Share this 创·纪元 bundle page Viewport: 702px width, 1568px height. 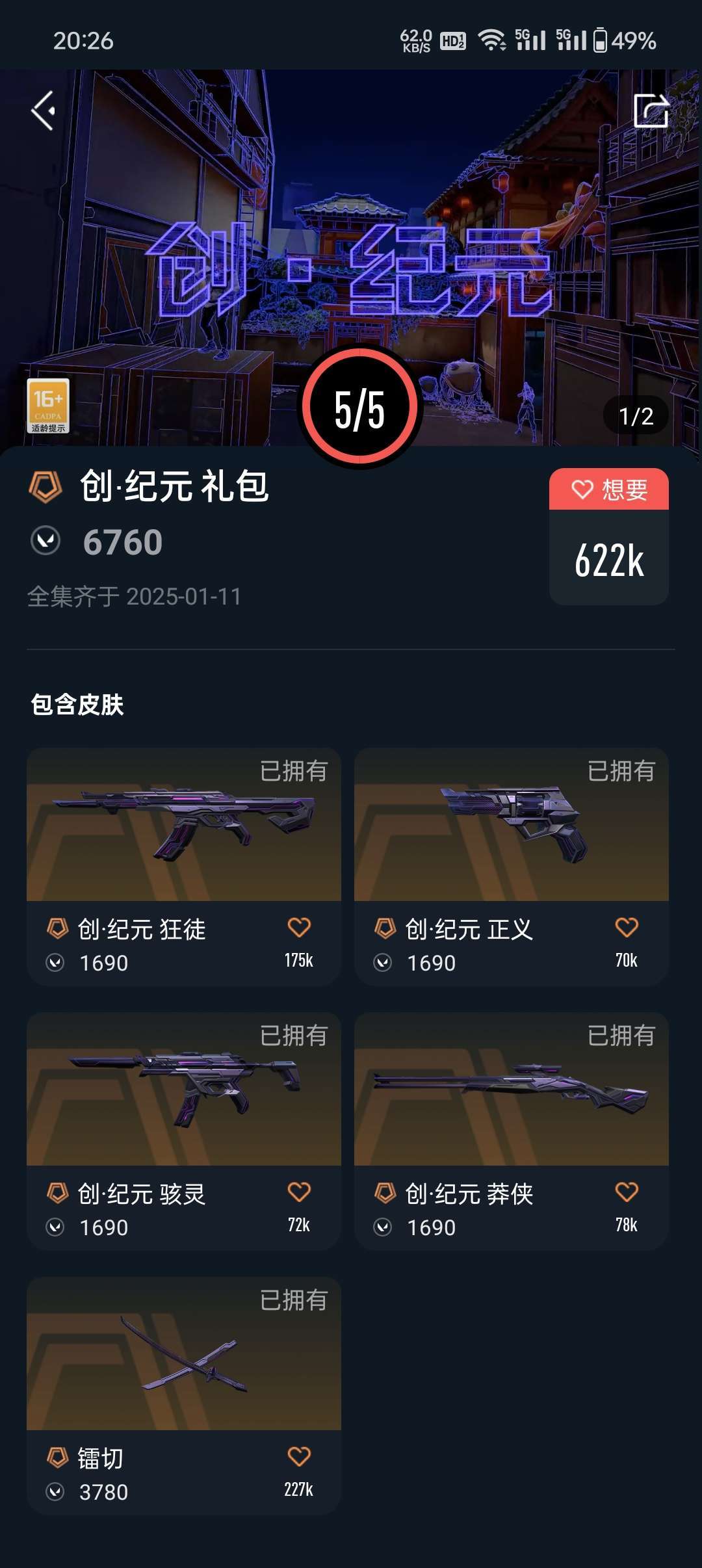click(x=651, y=111)
